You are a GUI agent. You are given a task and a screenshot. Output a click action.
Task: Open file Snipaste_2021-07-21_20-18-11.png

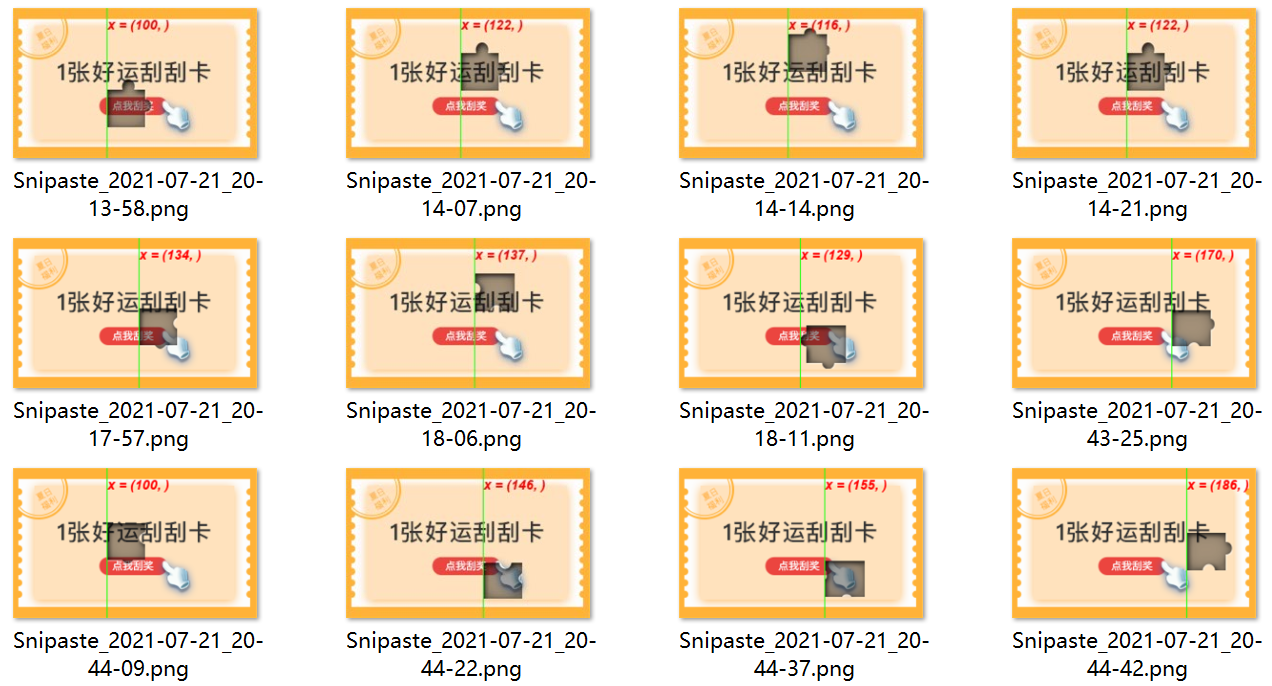click(801, 313)
